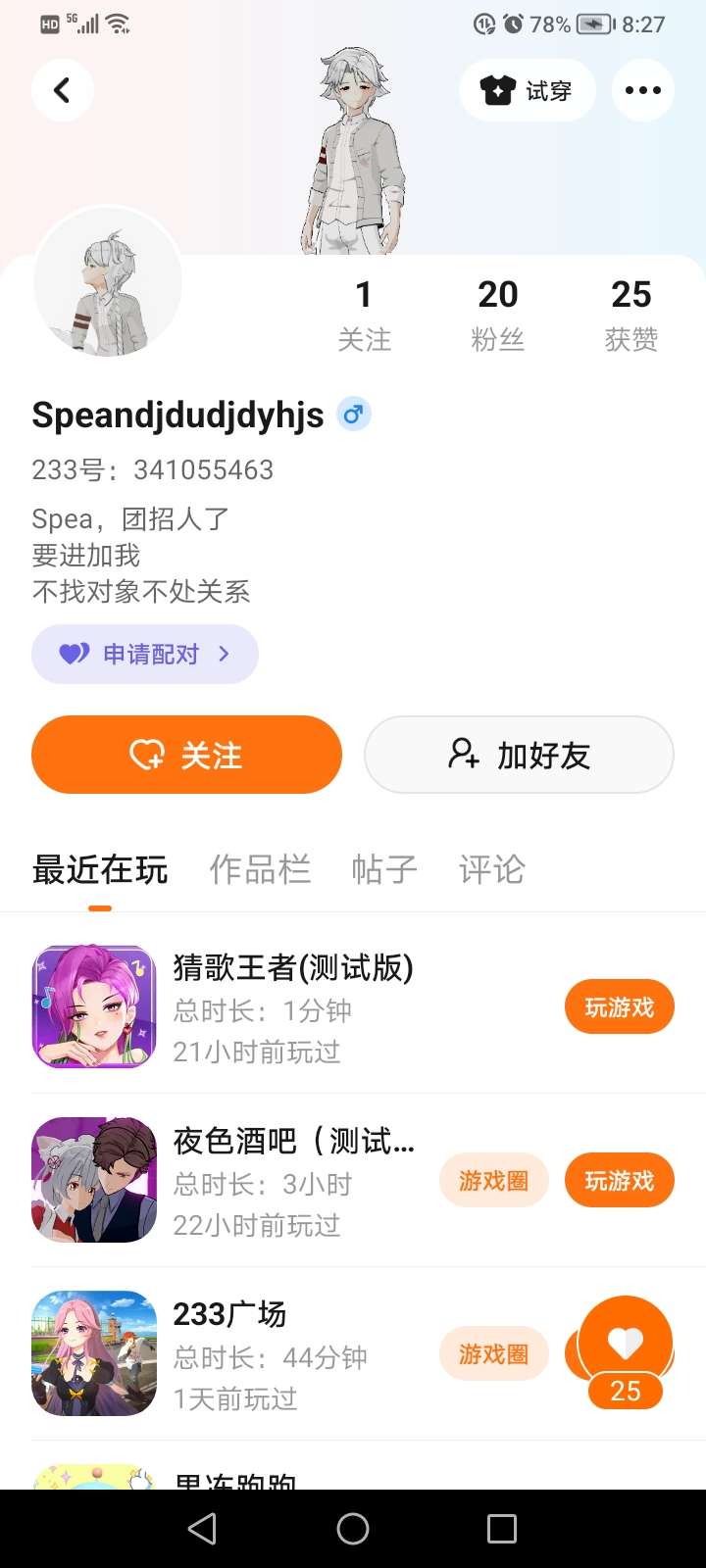Open the three-dot overflow menu
The image size is (706, 1568).
click(x=642, y=90)
